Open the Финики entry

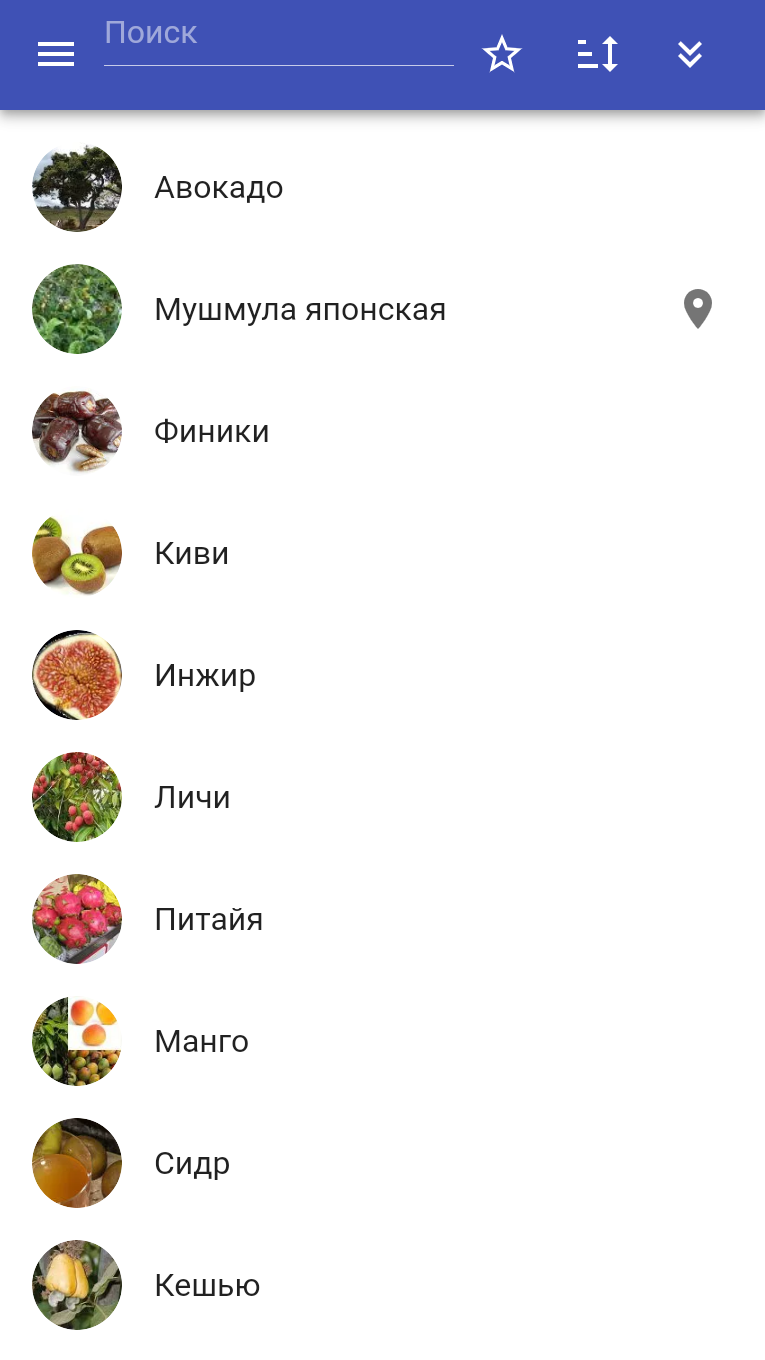coord(382,431)
